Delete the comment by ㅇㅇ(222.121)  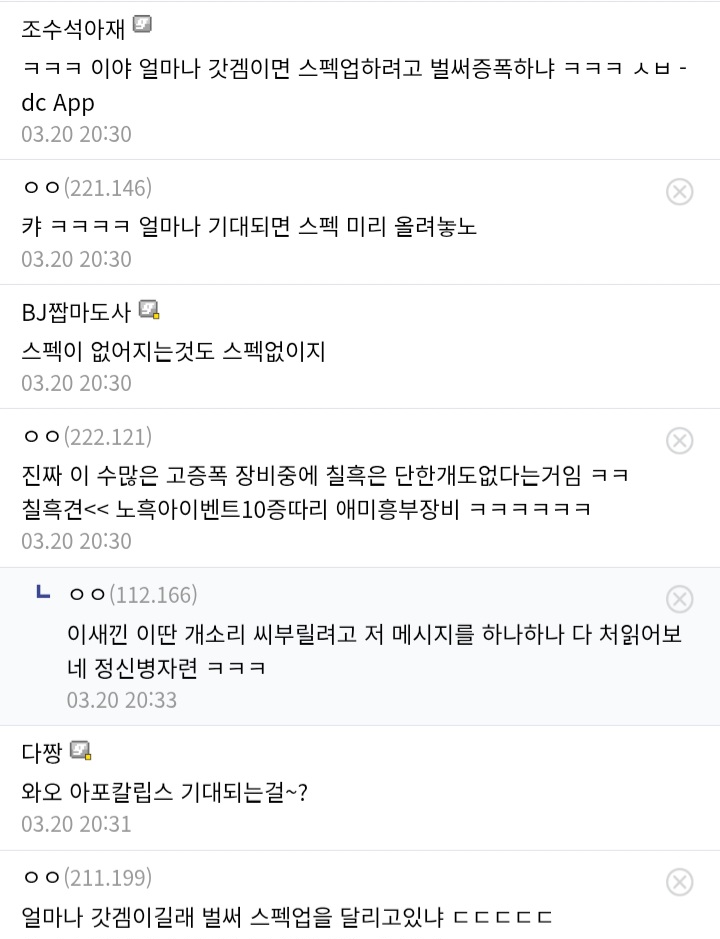pyautogui.click(x=679, y=441)
